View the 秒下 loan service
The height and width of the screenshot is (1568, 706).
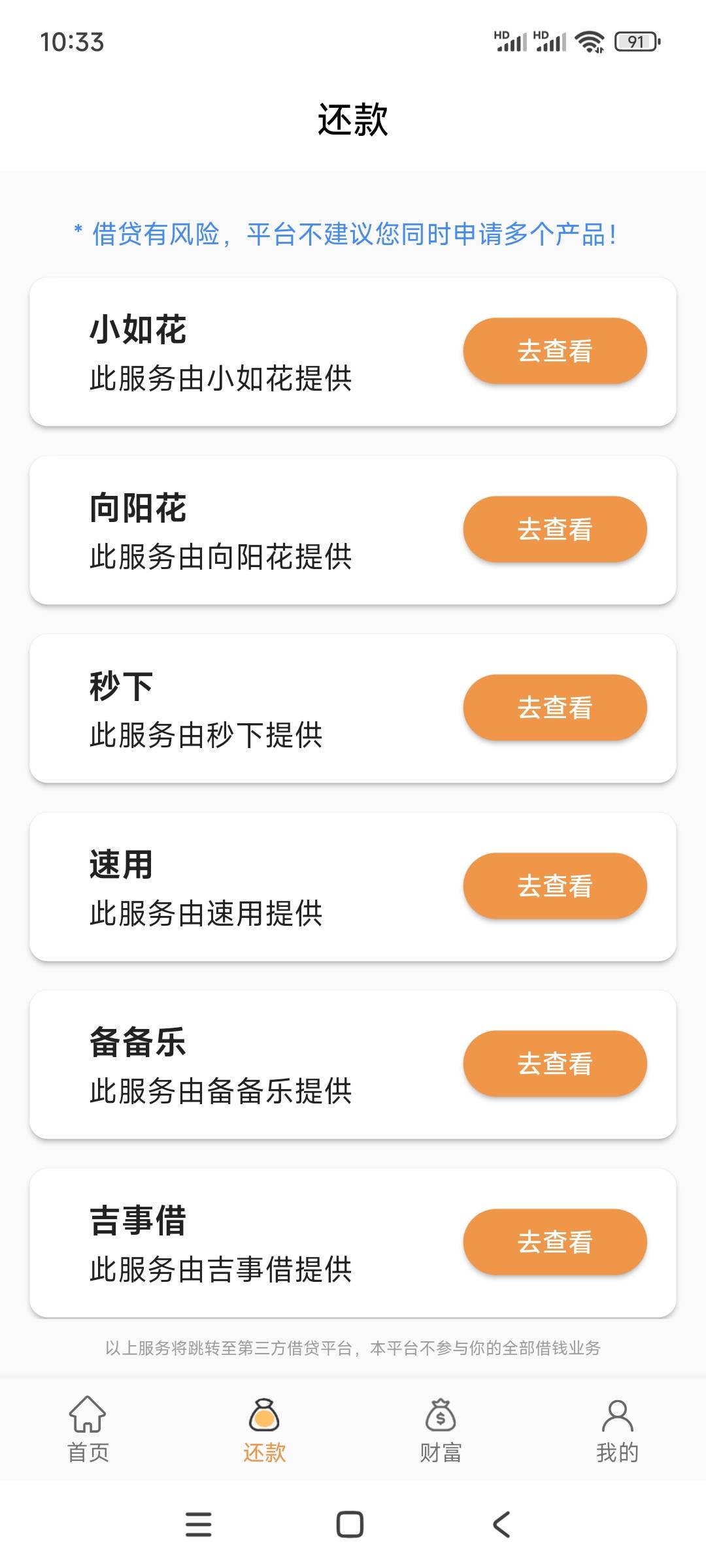(555, 708)
